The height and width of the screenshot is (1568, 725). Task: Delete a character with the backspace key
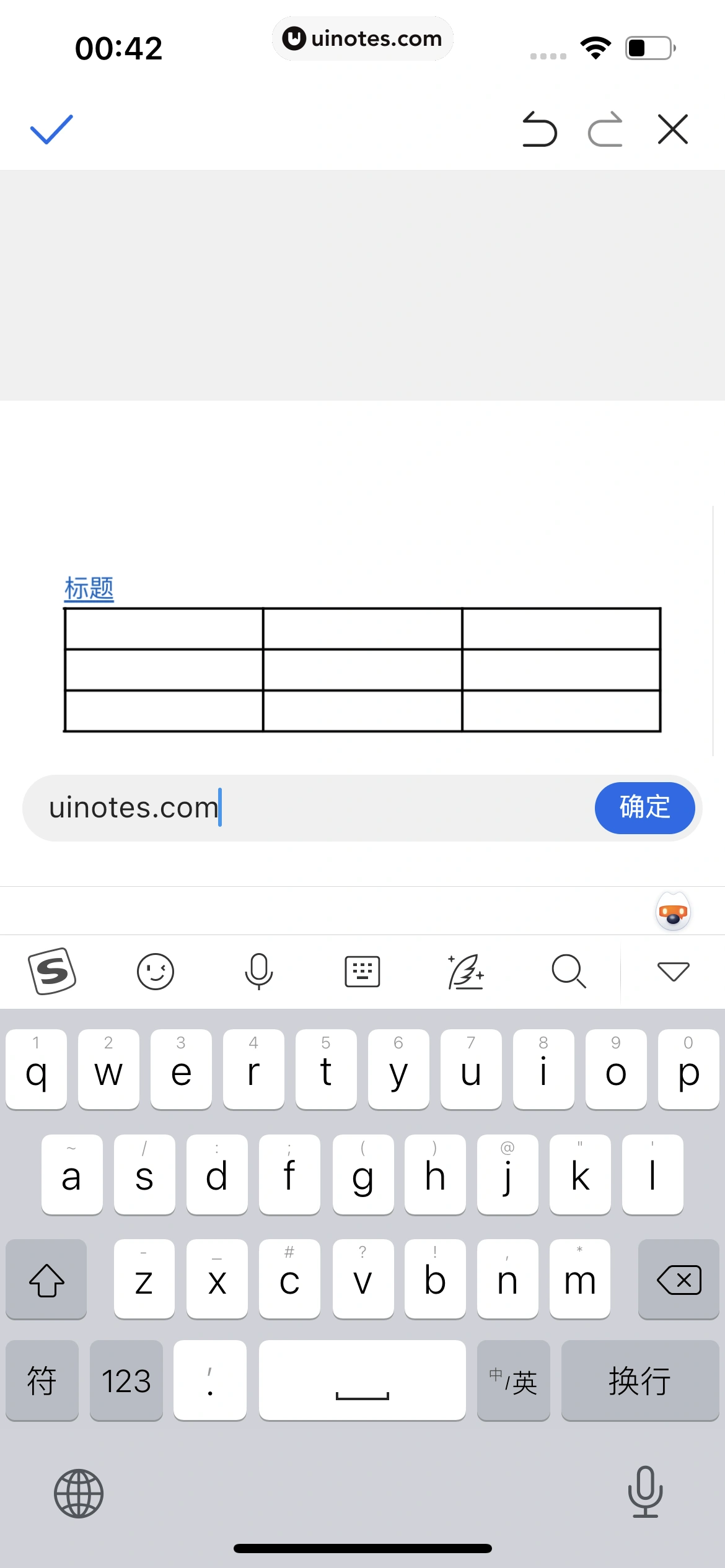679,1279
